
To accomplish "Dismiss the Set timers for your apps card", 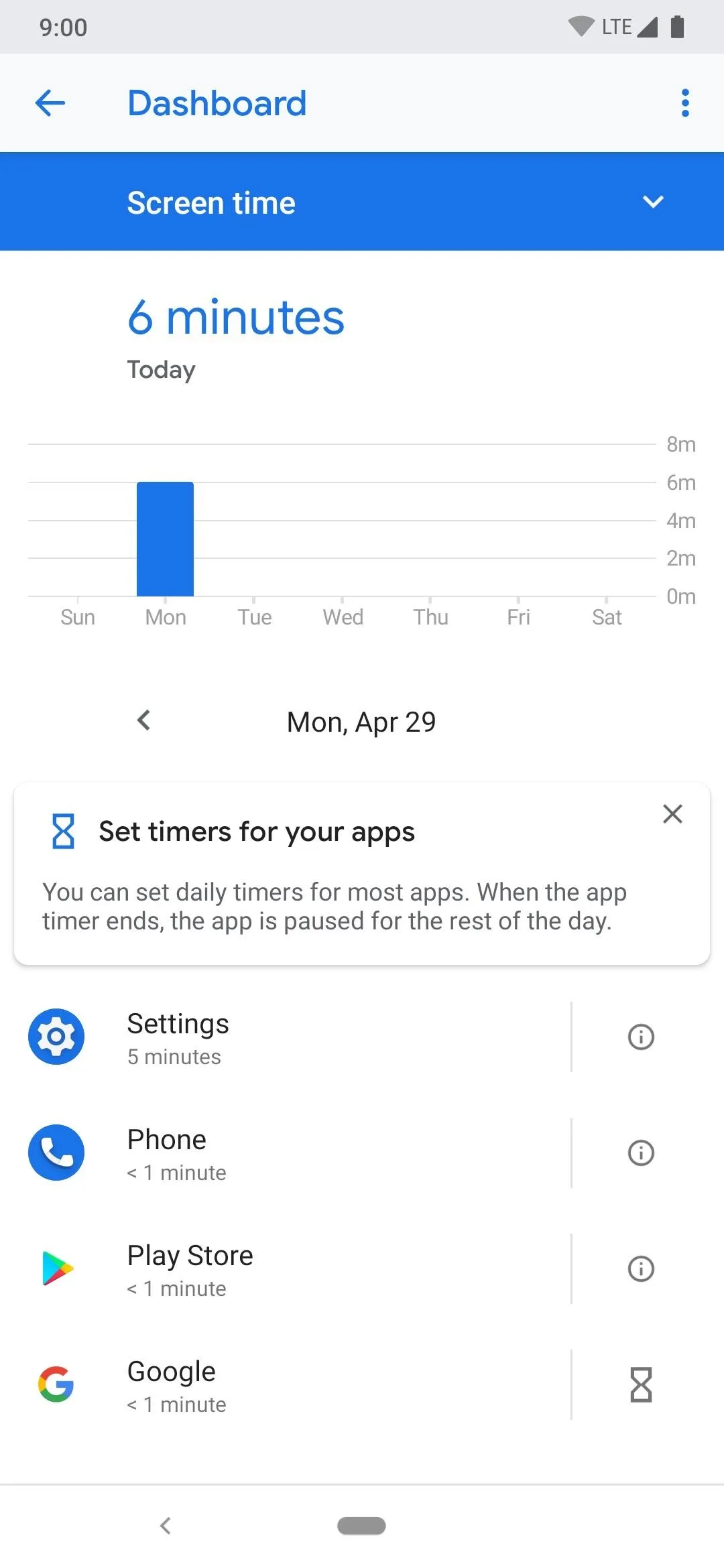I will [x=672, y=814].
